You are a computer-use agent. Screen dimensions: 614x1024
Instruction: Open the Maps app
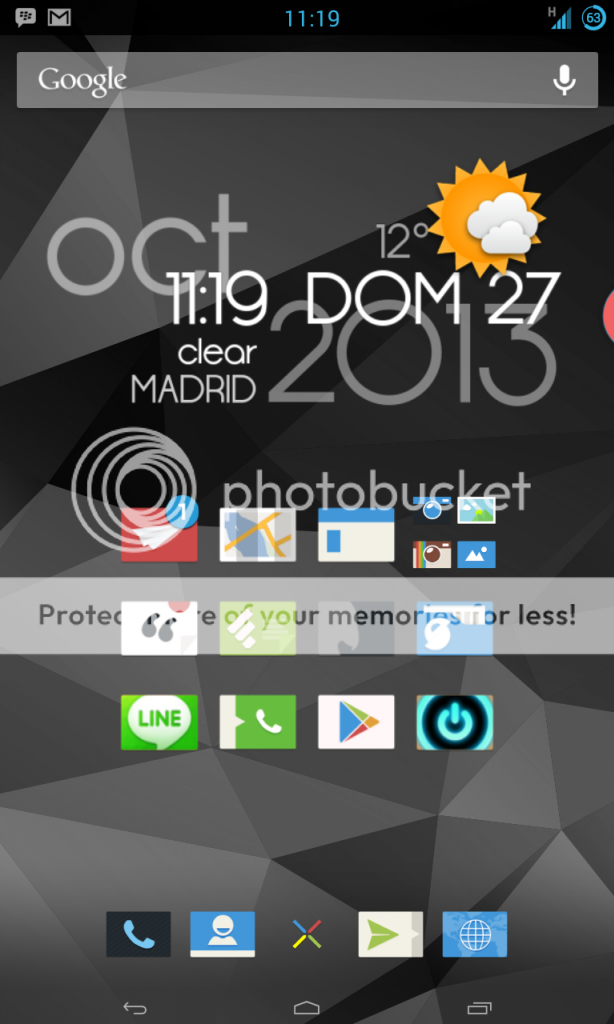(257, 534)
